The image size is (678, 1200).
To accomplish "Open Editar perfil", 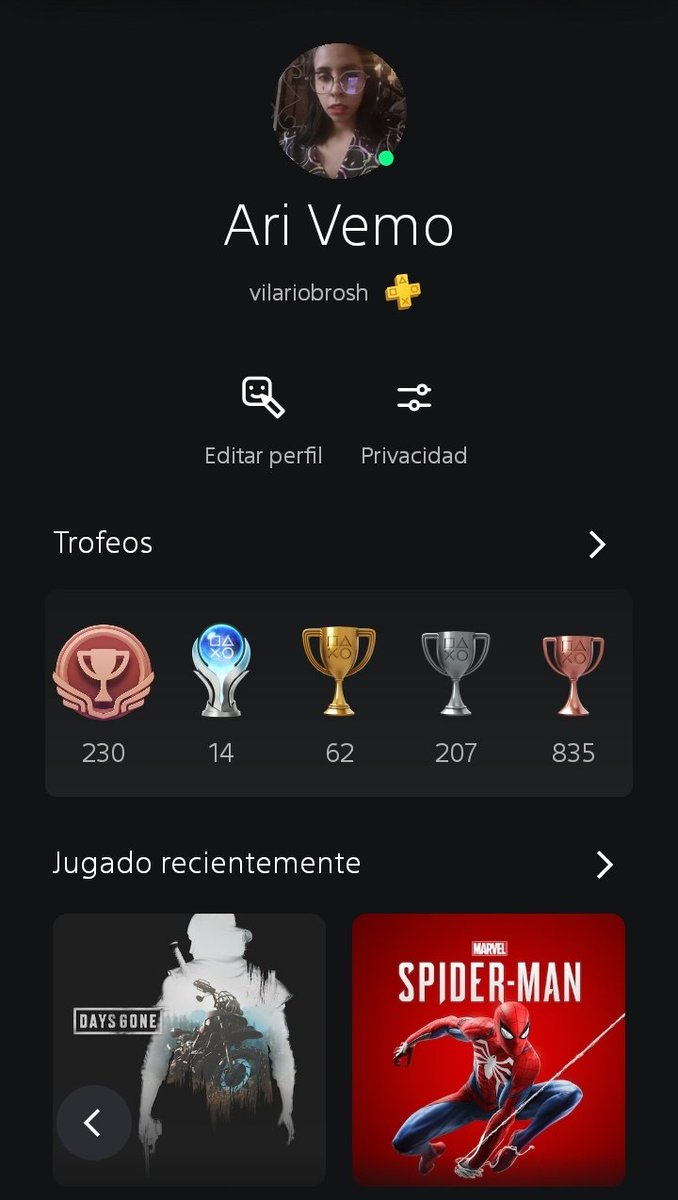I will point(263,421).
